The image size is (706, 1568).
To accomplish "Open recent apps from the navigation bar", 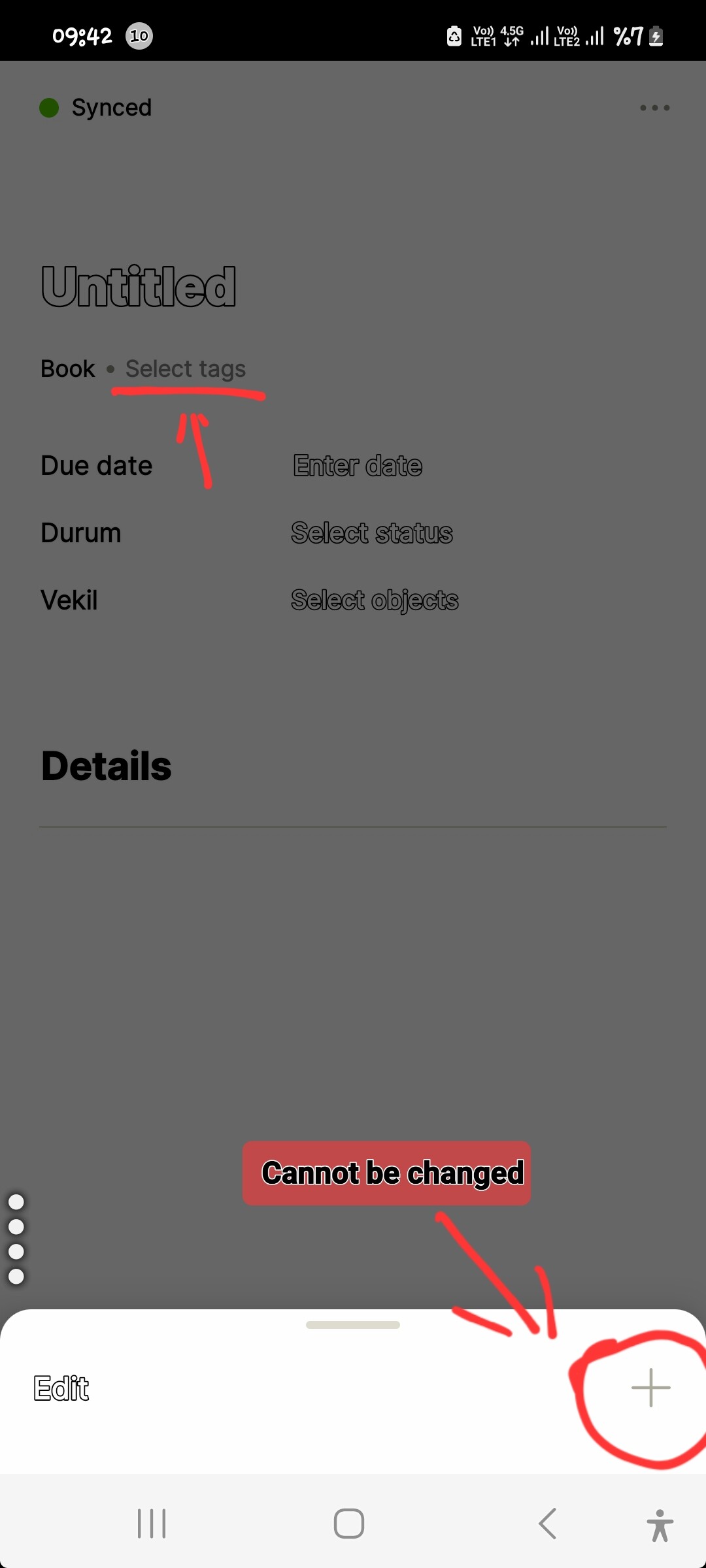I will [151, 1523].
